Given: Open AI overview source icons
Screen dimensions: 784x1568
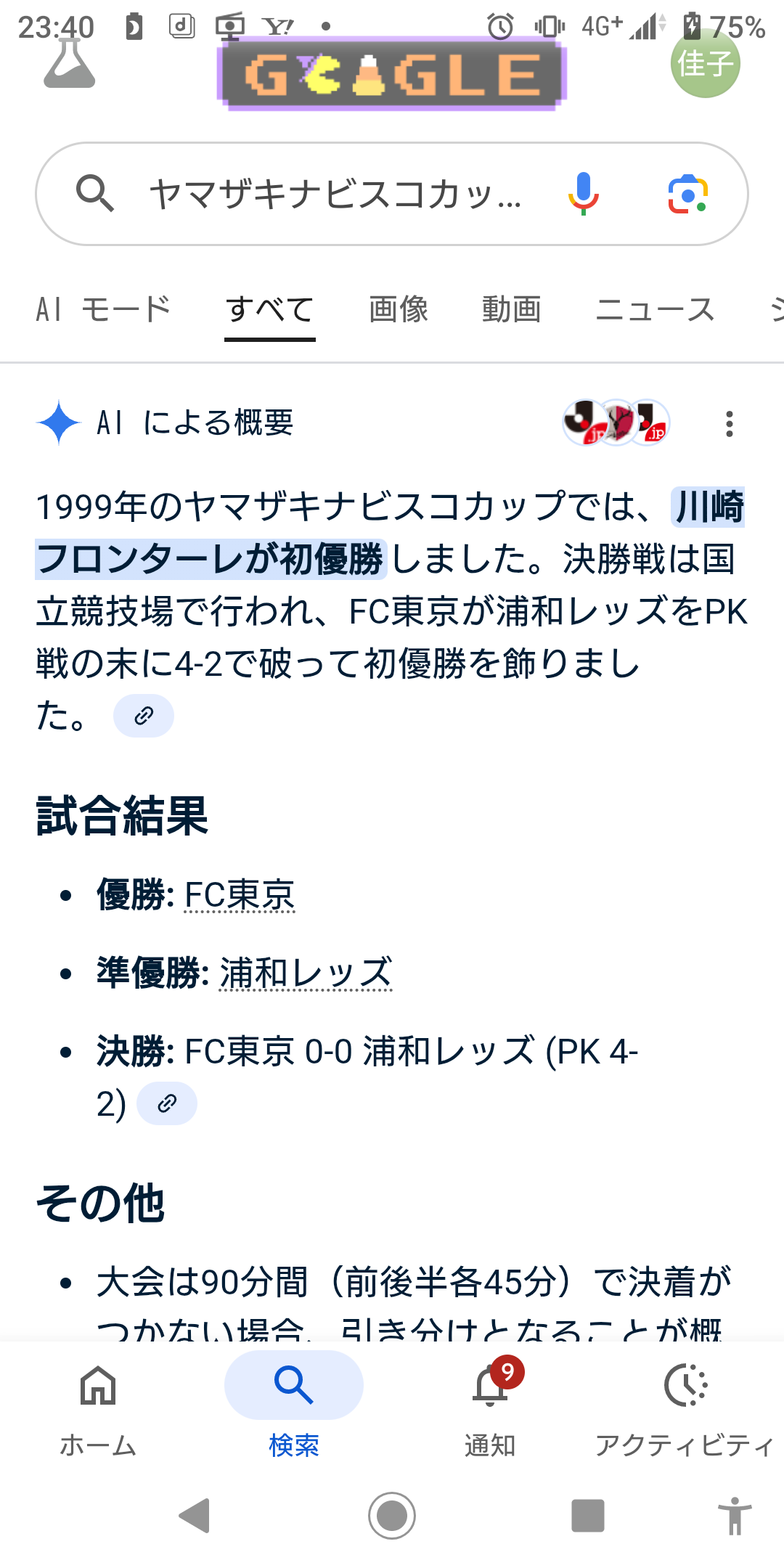Looking at the screenshot, I should pos(616,422).
